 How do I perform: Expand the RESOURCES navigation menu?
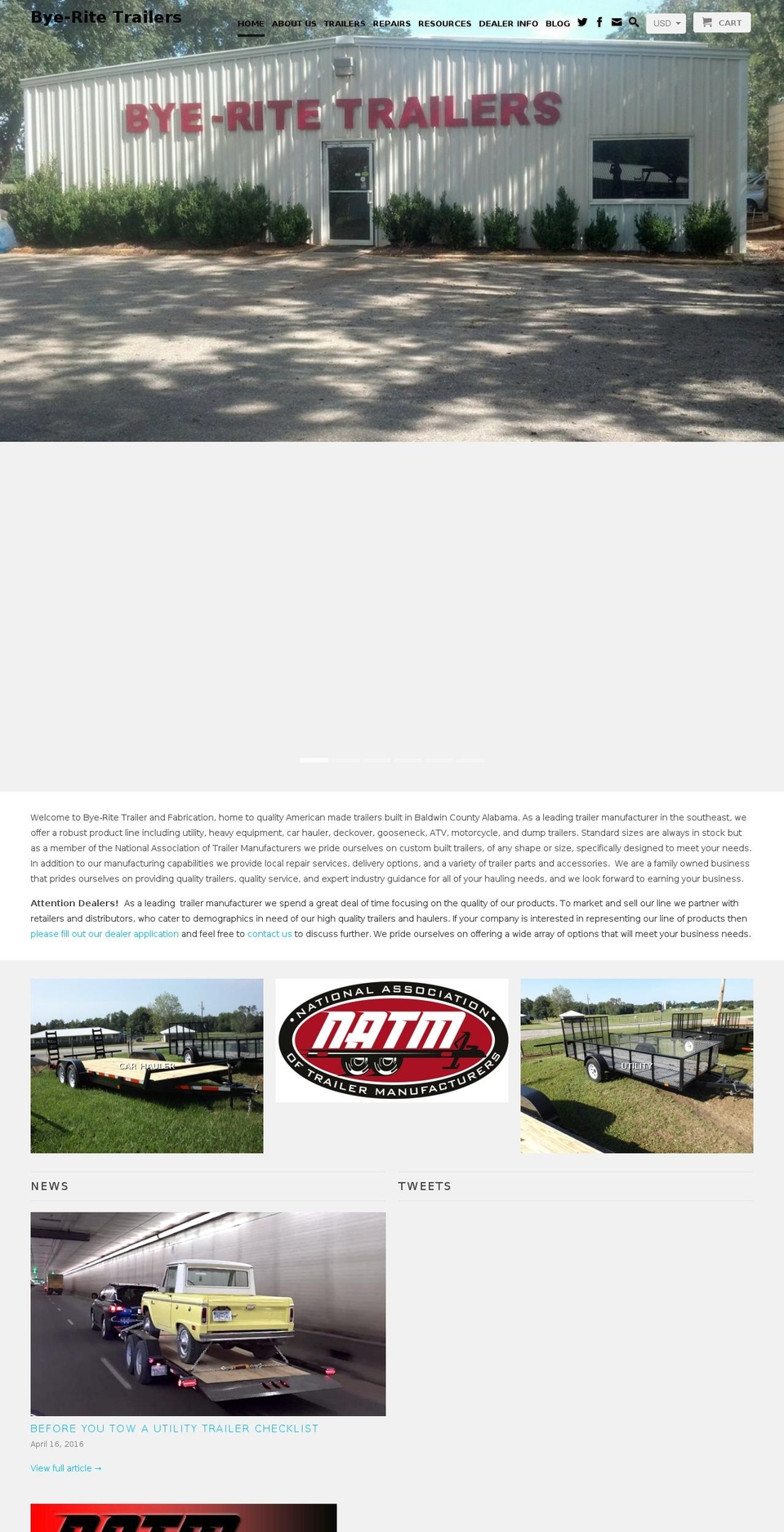click(444, 24)
